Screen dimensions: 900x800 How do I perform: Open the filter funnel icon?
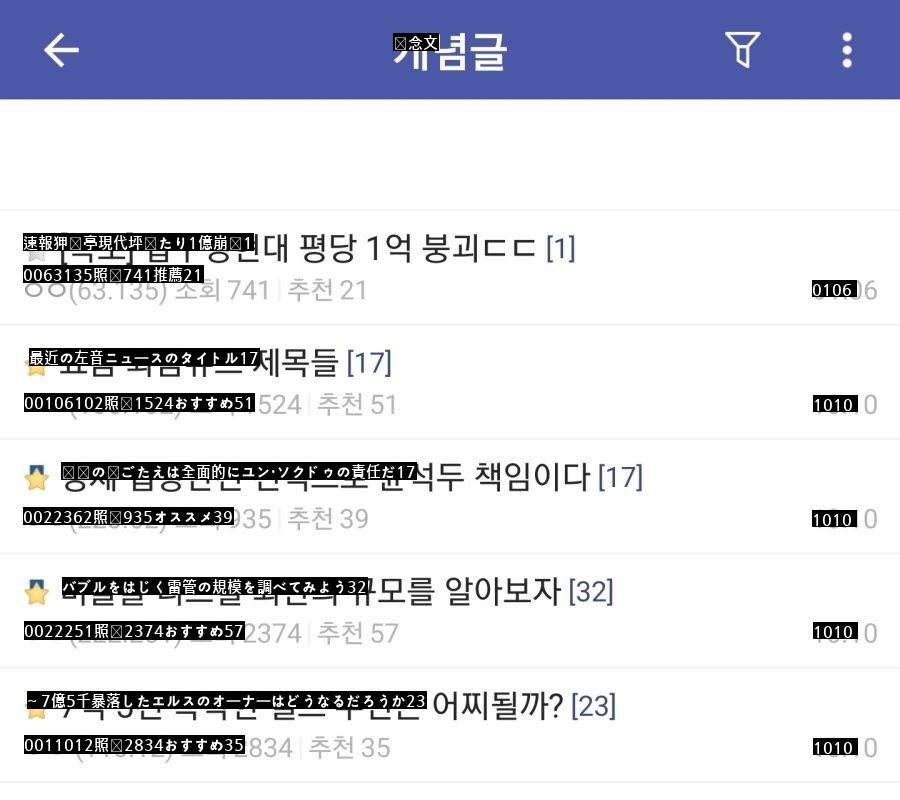click(x=742, y=49)
